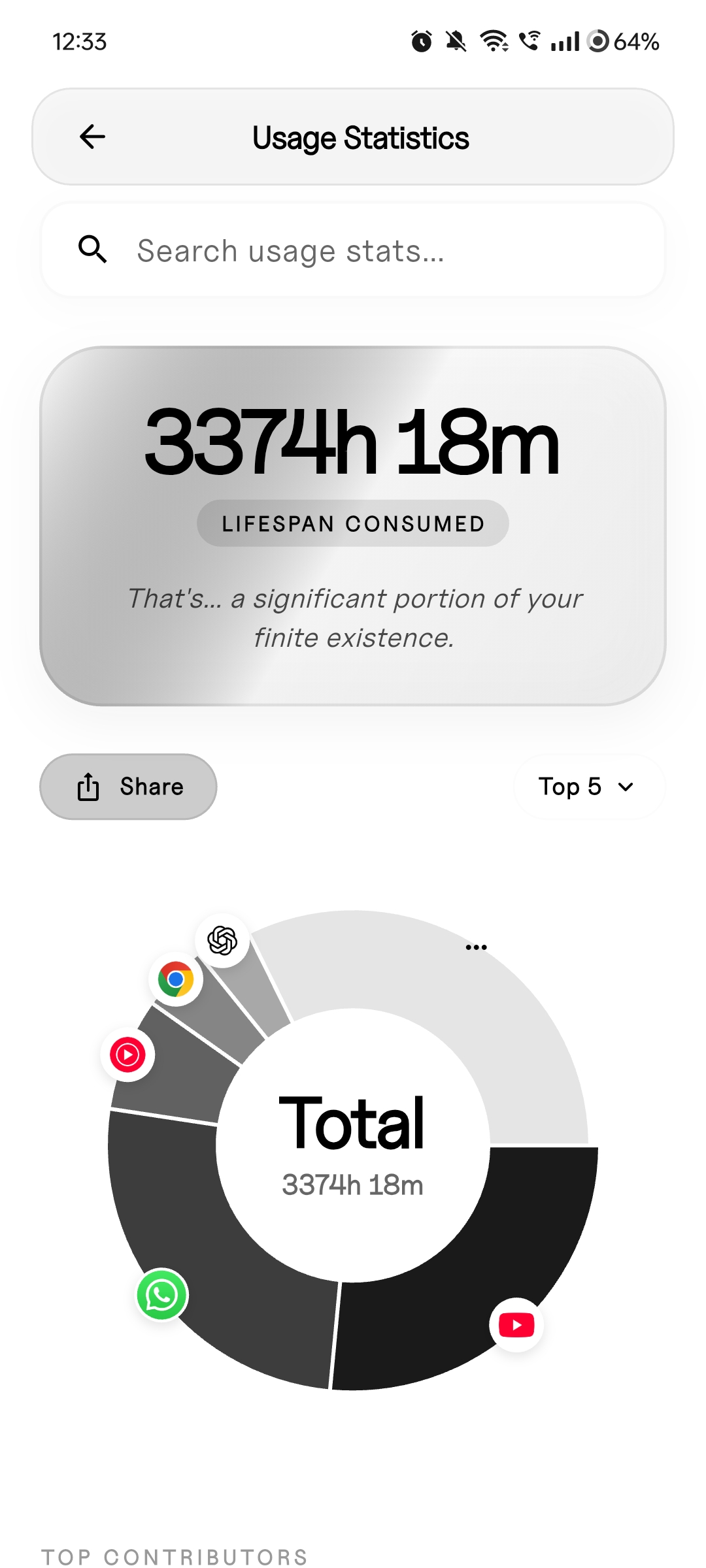Select the ChatGPT segment icon on the chart
The image size is (706, 1568).
[221, 941]
